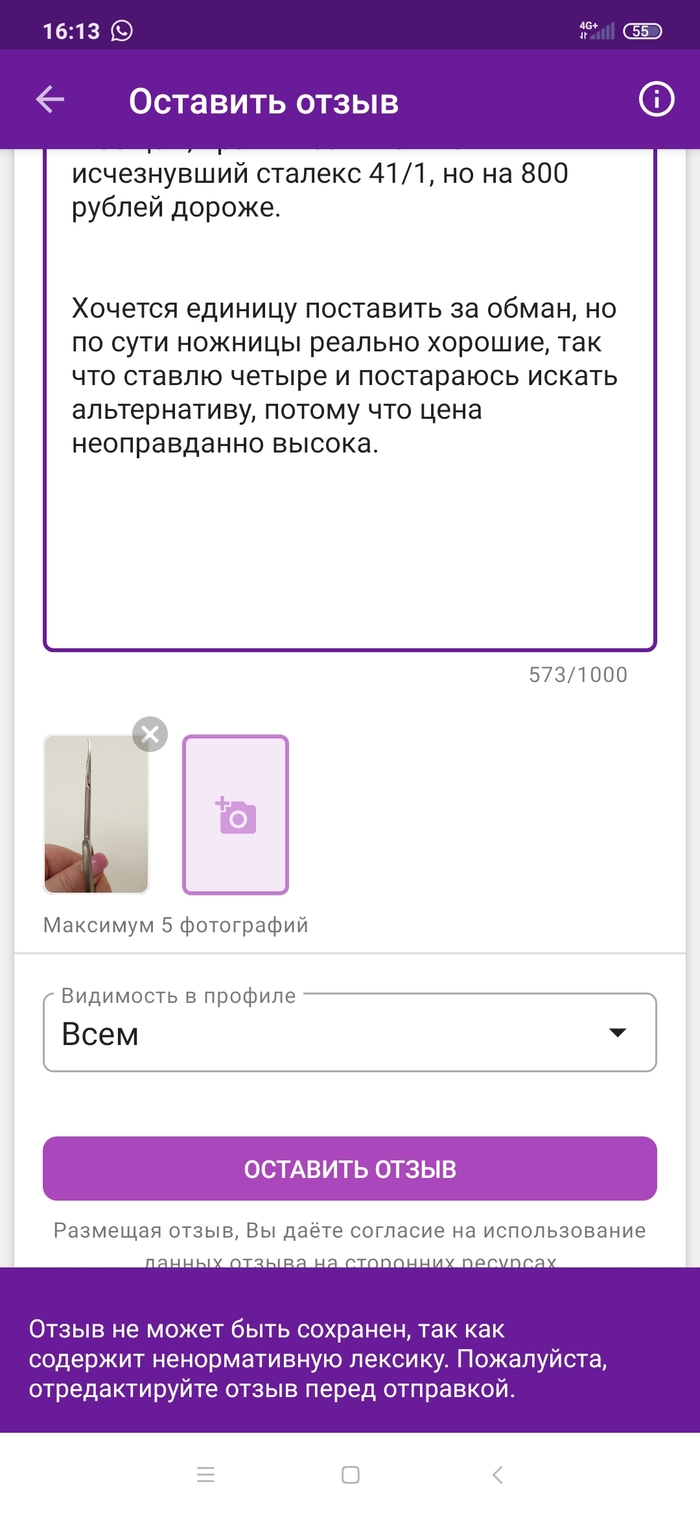Add another photo to the review
This screenshot has width=700, height=1517.
click(235, 815)
